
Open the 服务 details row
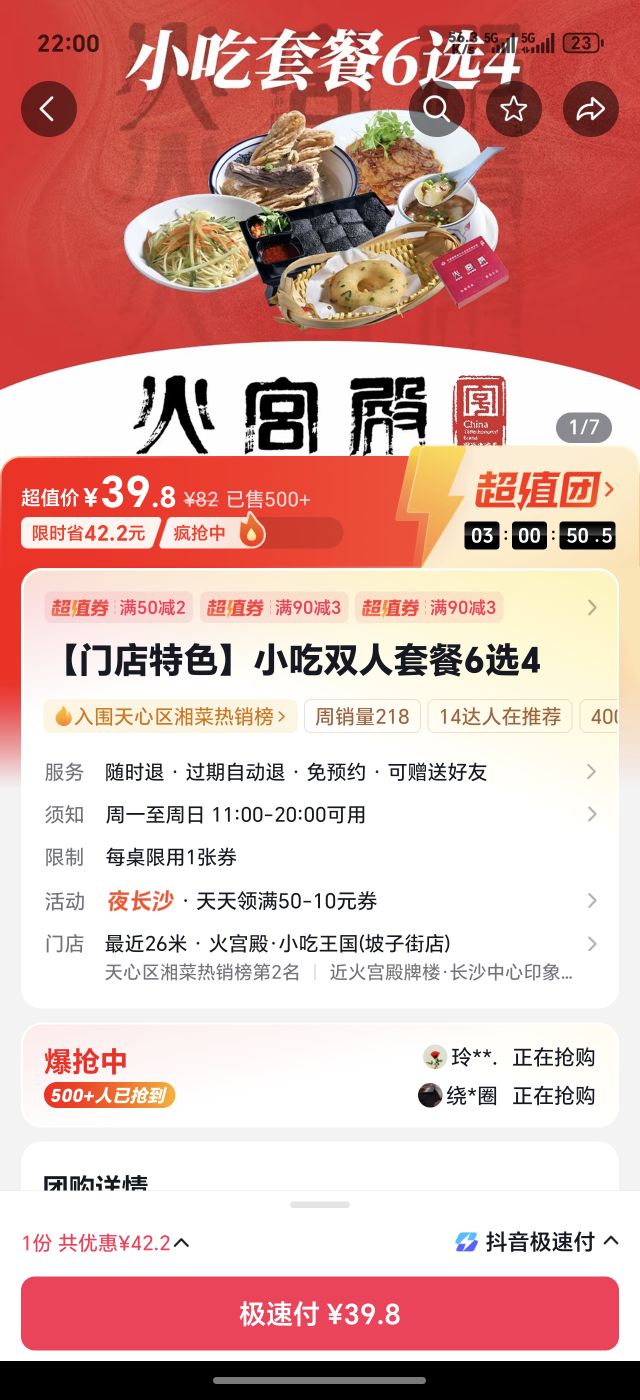(x=320, y=772)
